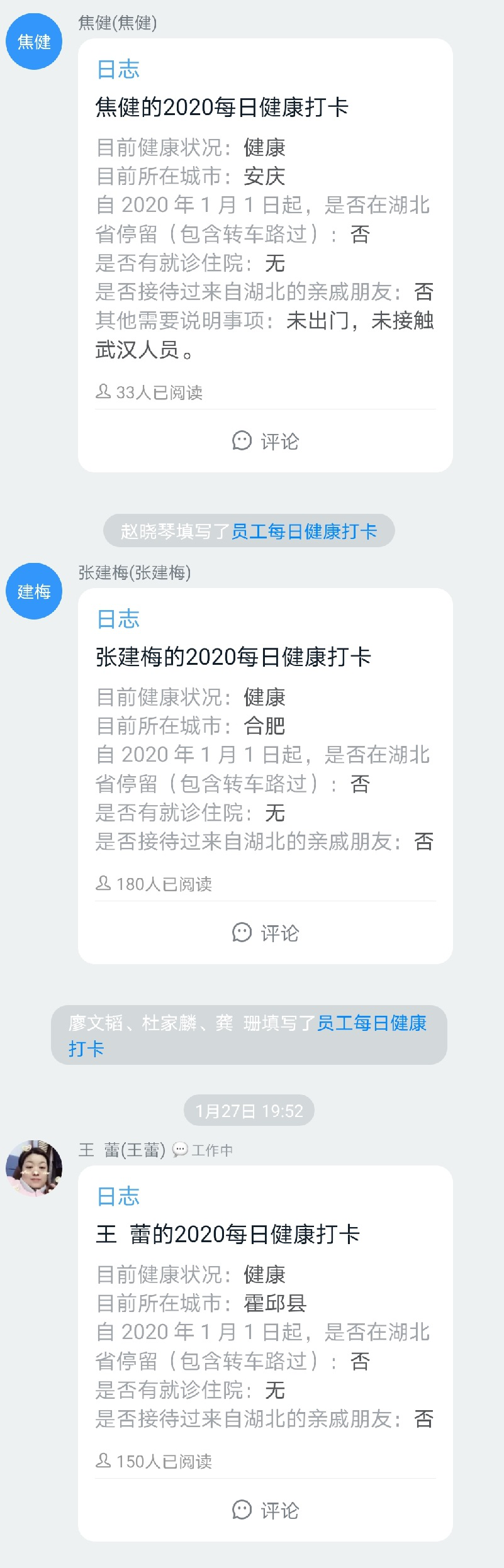Comment on 王蕾's health log
This screenshot has height=1568, width=504.
[265, 1510]
